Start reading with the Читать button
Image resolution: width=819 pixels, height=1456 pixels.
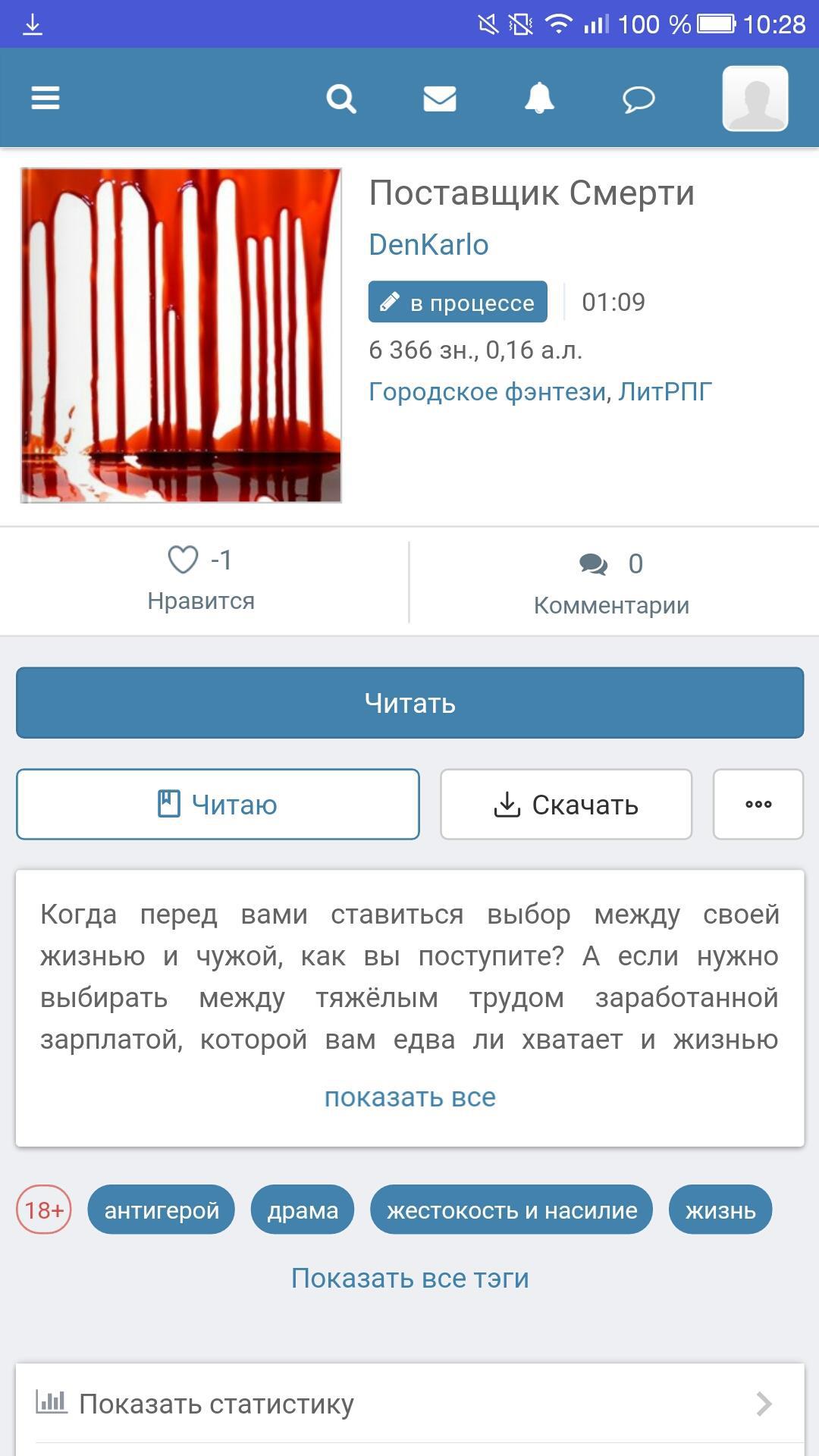(409, 703)
